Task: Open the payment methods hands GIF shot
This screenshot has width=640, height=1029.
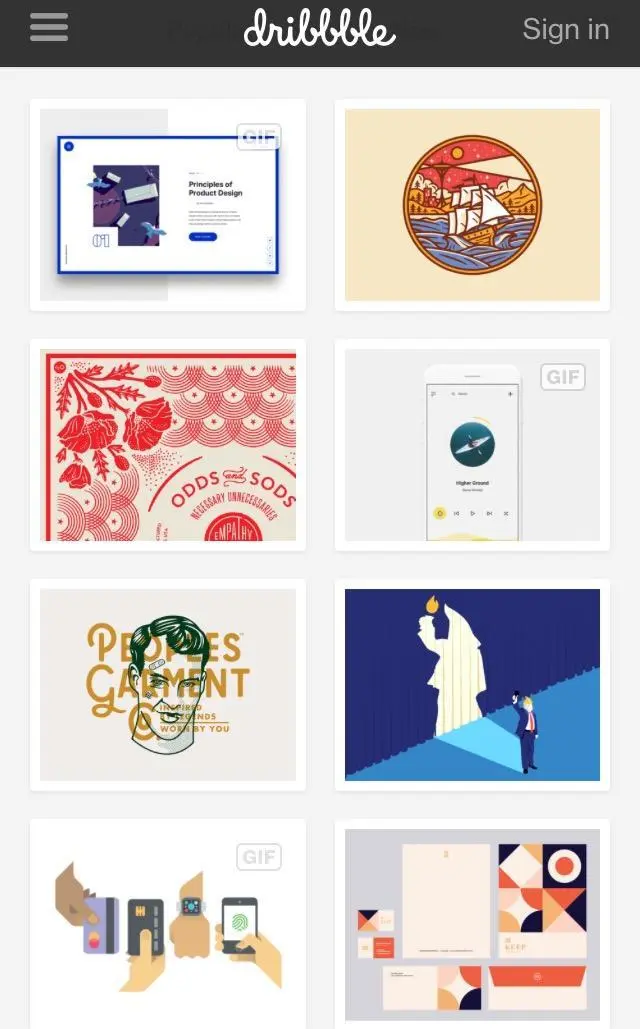Action: tap(168, 925)
